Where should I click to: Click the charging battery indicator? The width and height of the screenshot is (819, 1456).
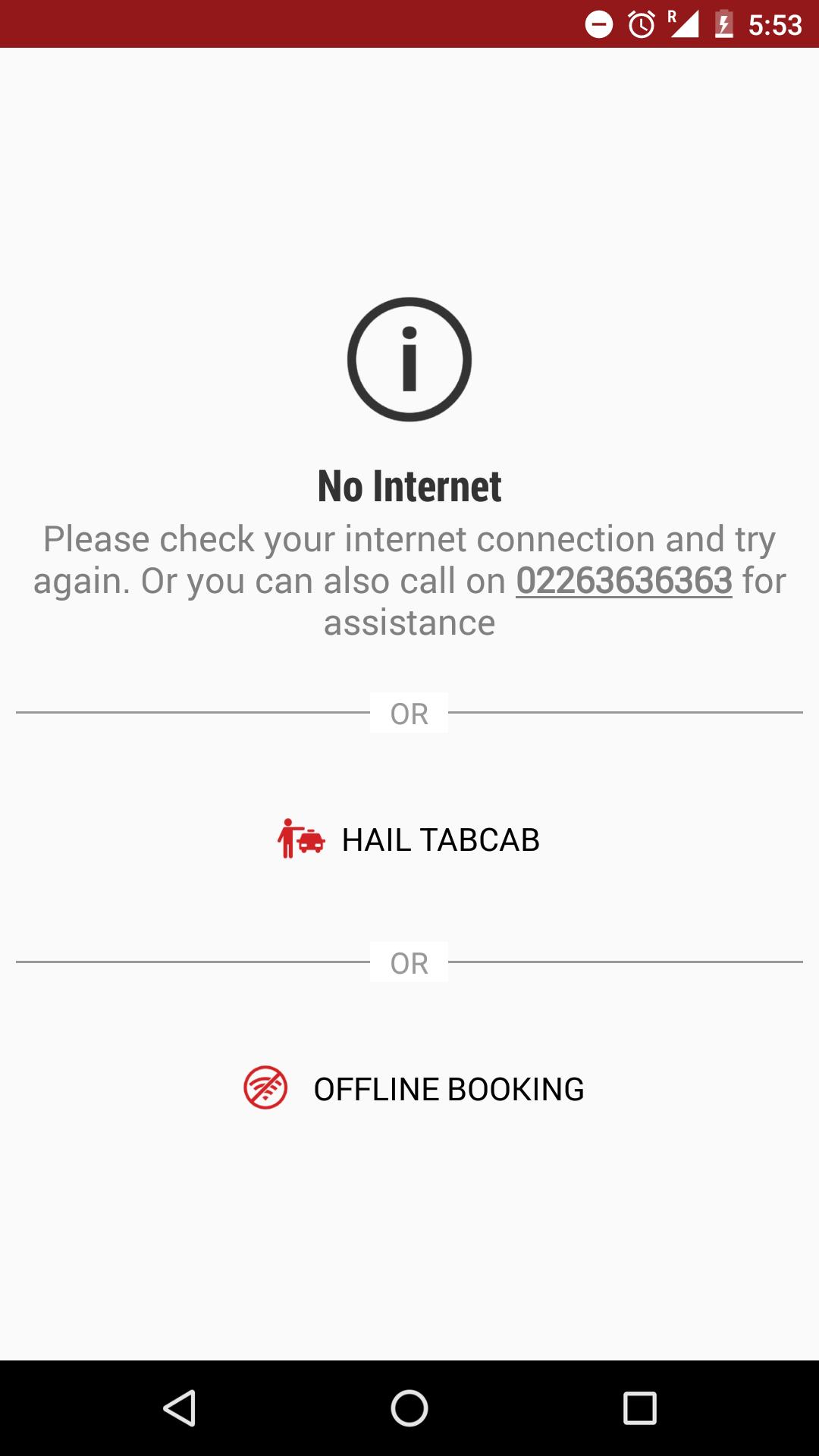tap(724, 25)
